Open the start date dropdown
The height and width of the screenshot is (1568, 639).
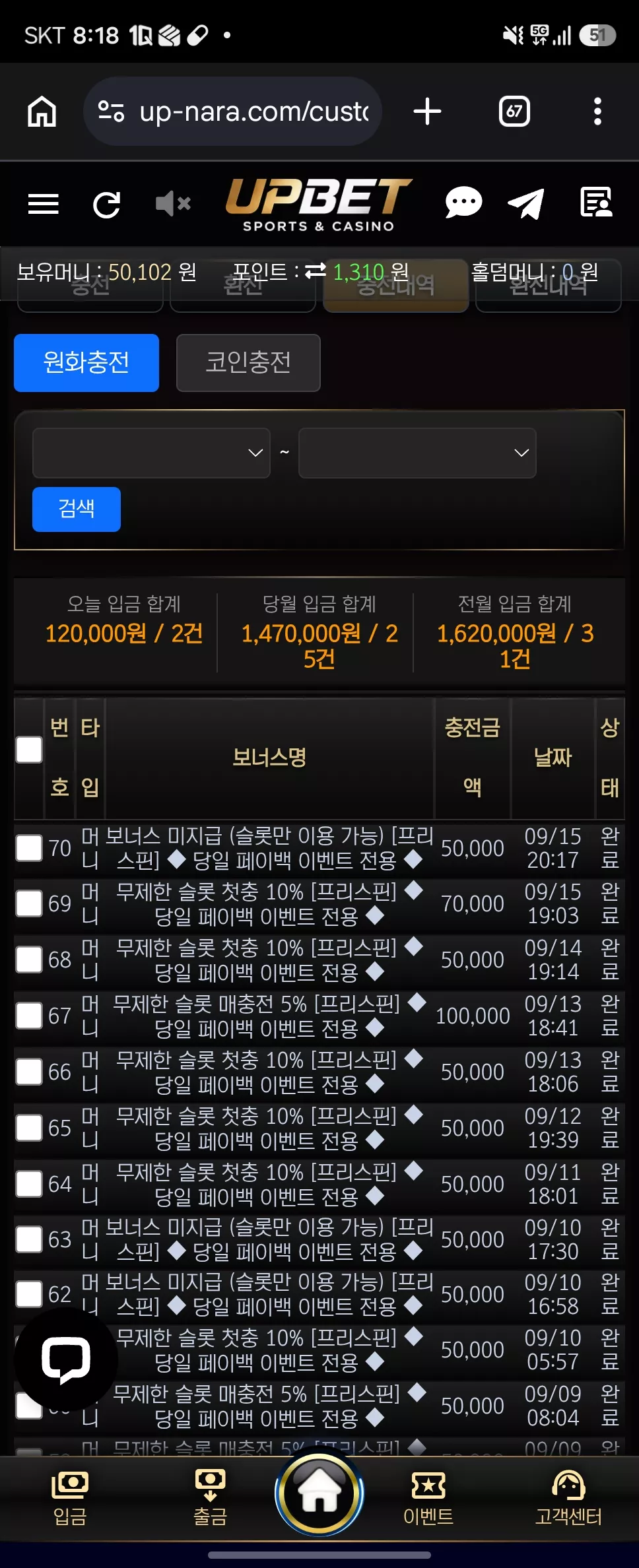coord(151,453)
